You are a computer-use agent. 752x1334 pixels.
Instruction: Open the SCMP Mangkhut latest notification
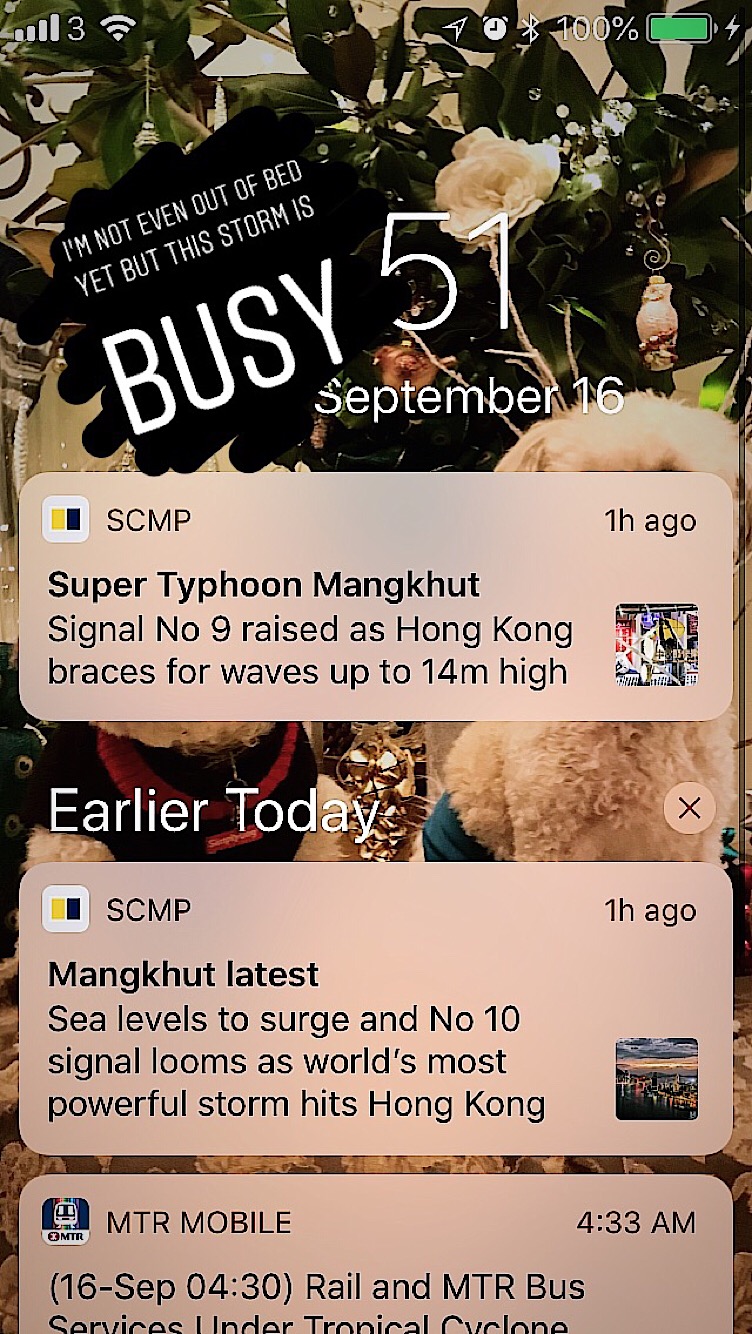375,1008
